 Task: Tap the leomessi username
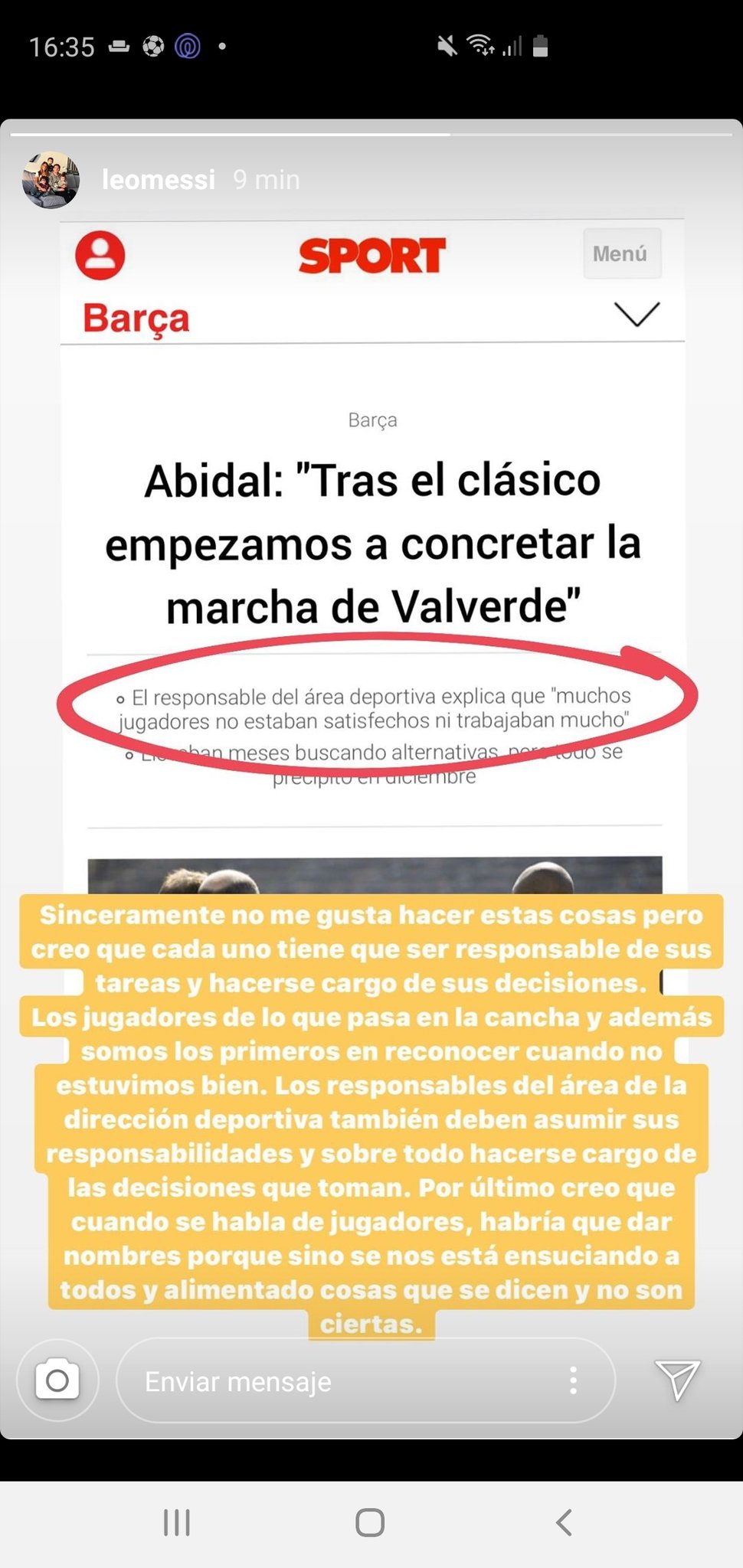159,180
